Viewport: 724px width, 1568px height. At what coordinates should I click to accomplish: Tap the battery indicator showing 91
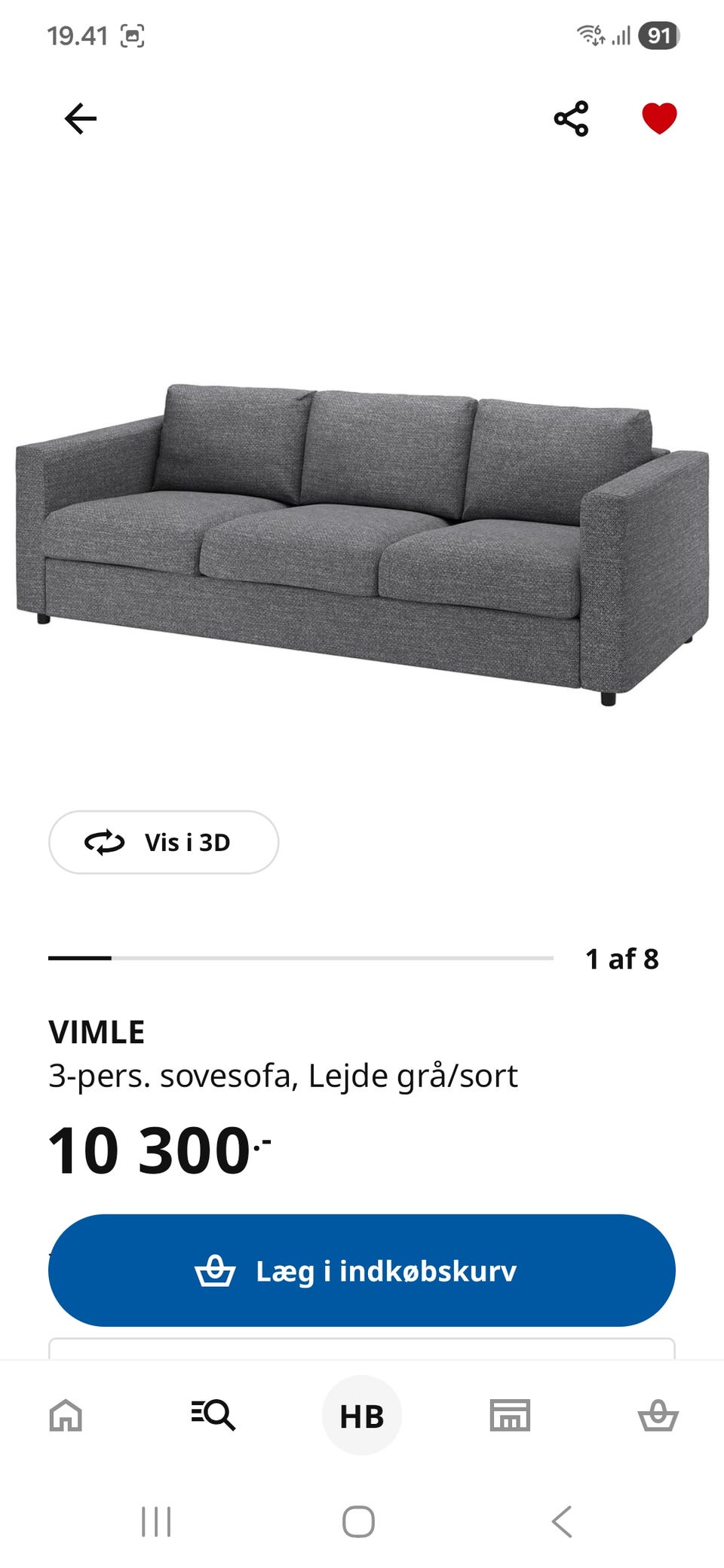click(x=660, y=33)
